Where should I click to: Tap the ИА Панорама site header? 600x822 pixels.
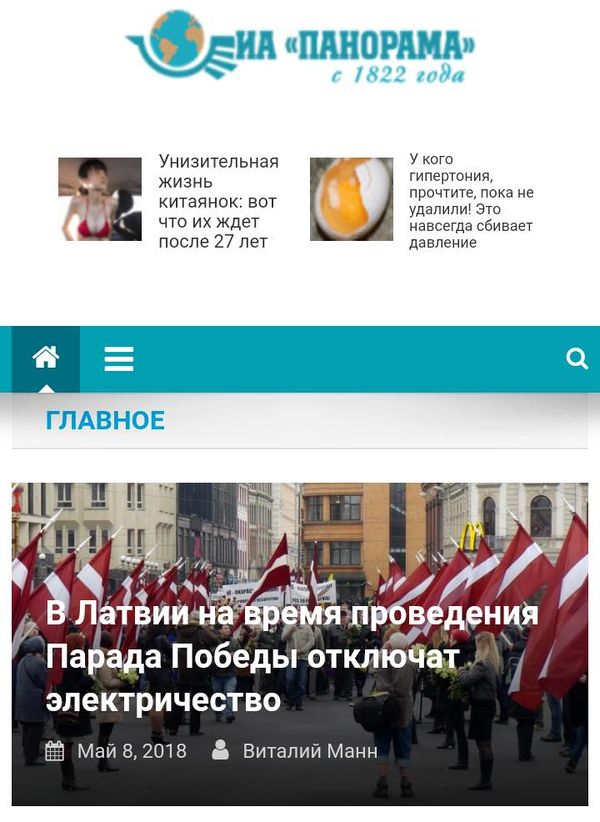tap(300, 46)
